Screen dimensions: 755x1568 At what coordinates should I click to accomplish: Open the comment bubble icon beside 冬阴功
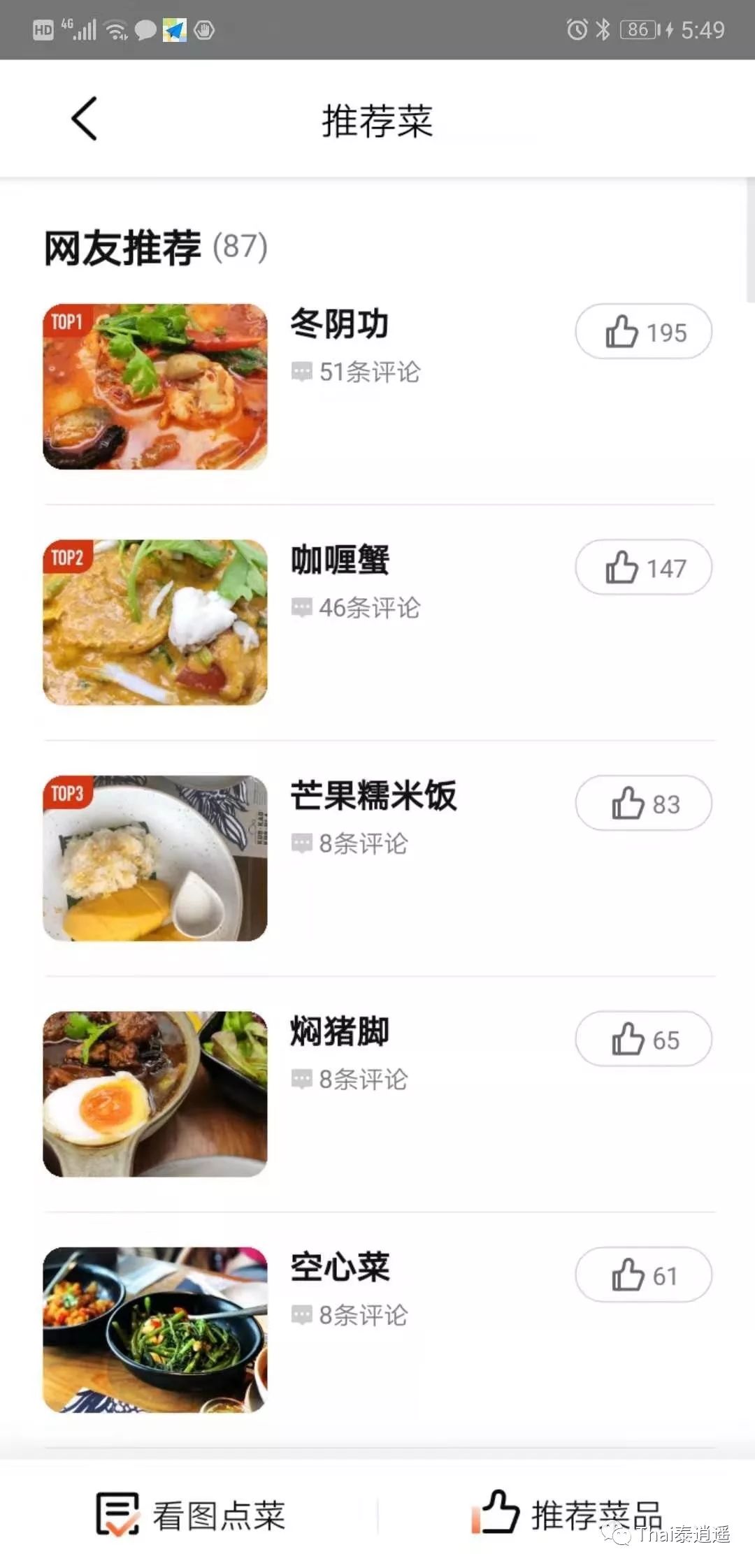tap(302, 372)
